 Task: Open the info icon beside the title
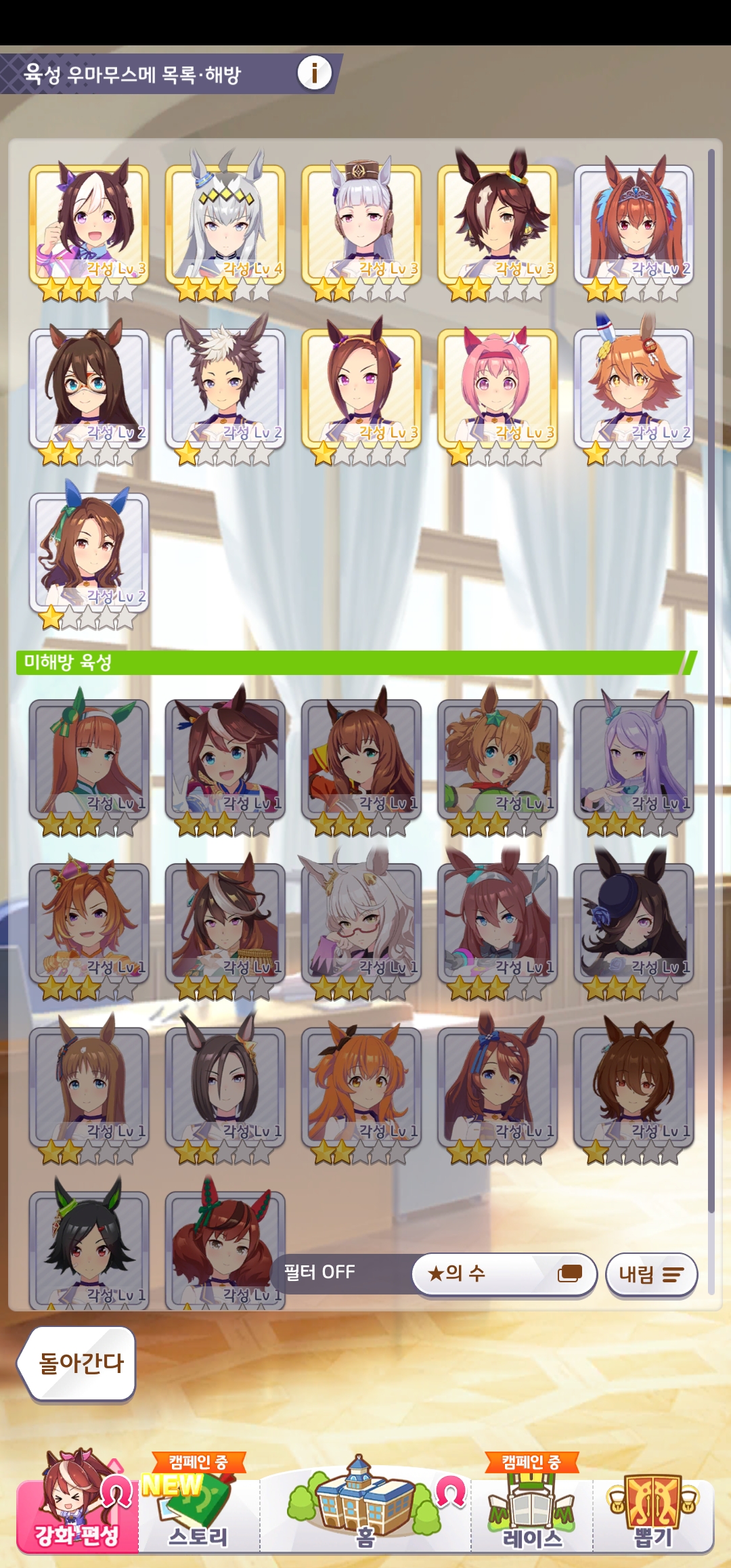point(314,73)
